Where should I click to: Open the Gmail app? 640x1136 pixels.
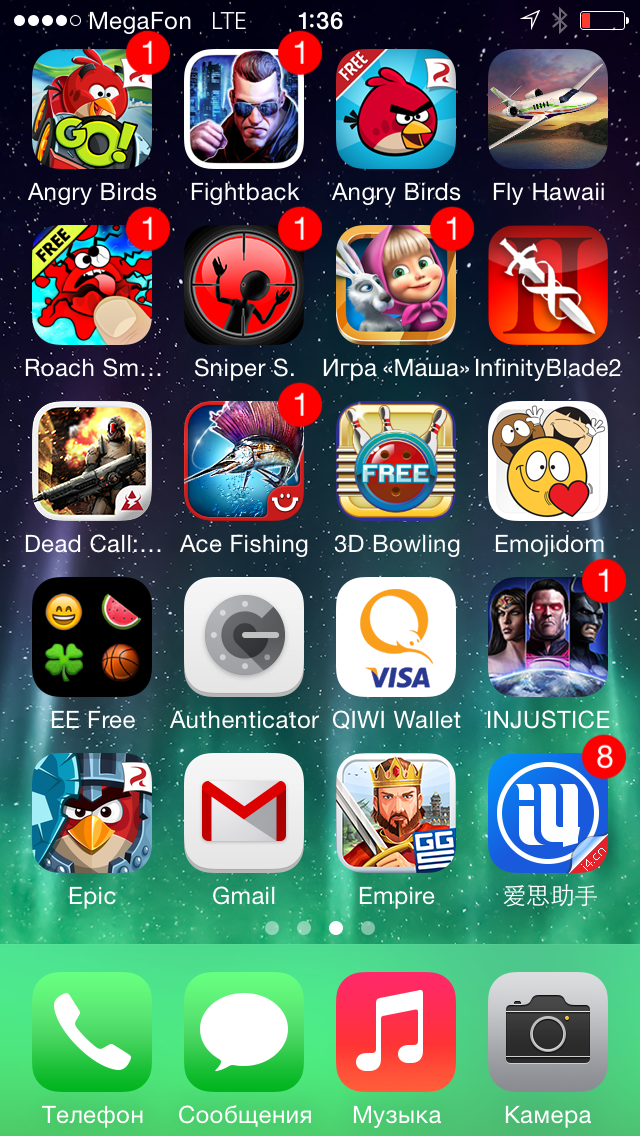click(x=244, y=813)
